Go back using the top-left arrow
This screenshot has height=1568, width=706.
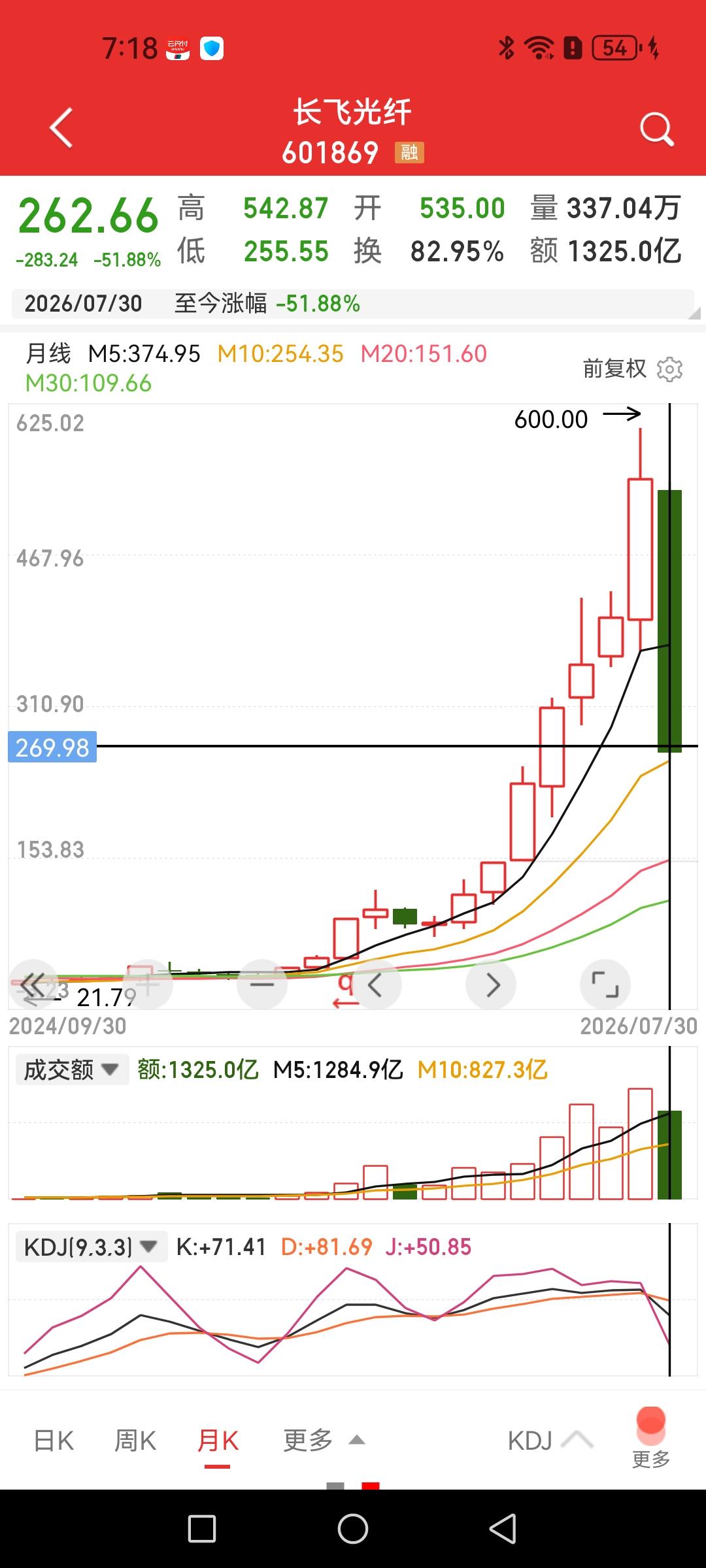coord(61,127)
